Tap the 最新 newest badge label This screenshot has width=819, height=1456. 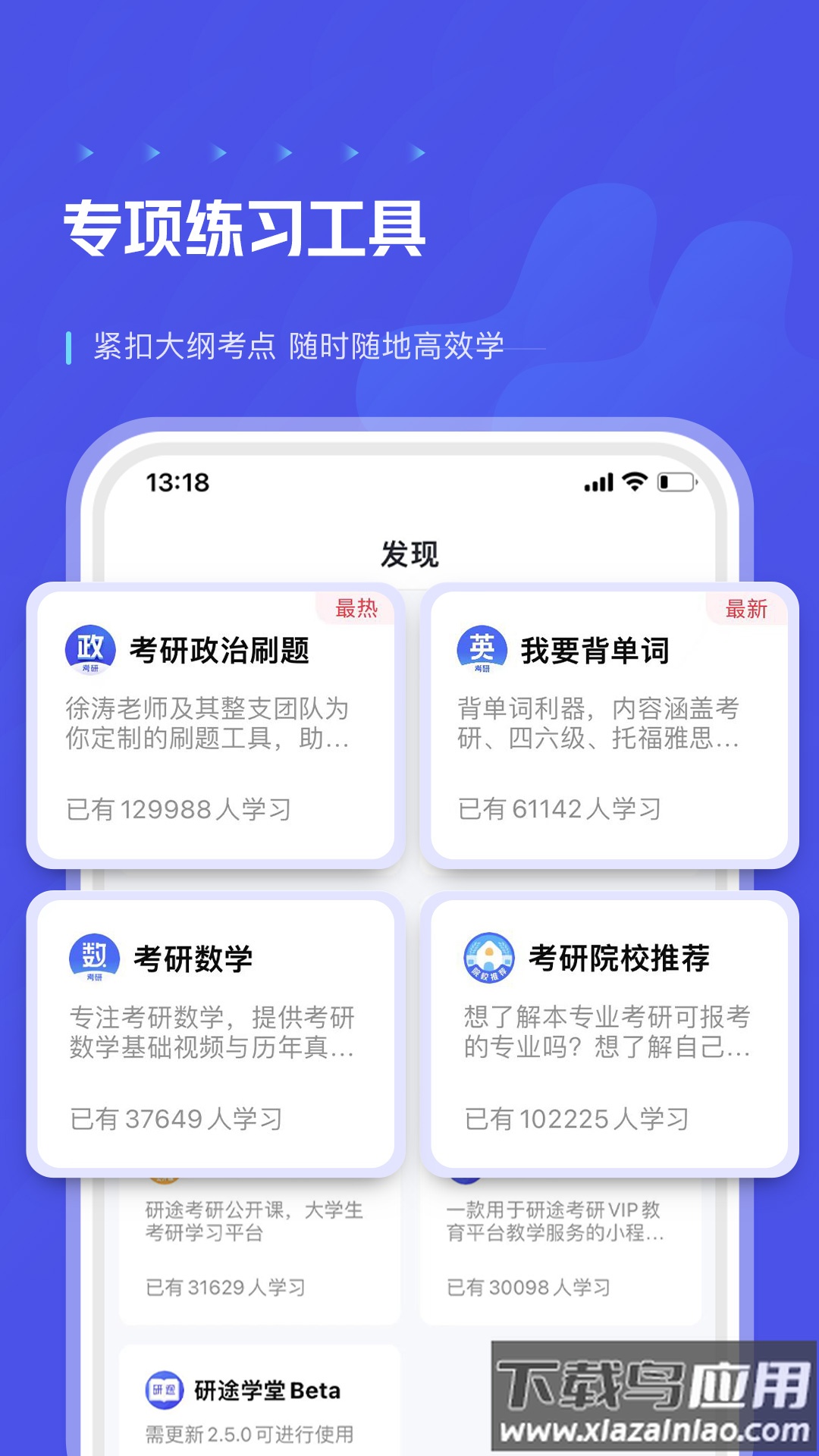(x=746, y=608)
